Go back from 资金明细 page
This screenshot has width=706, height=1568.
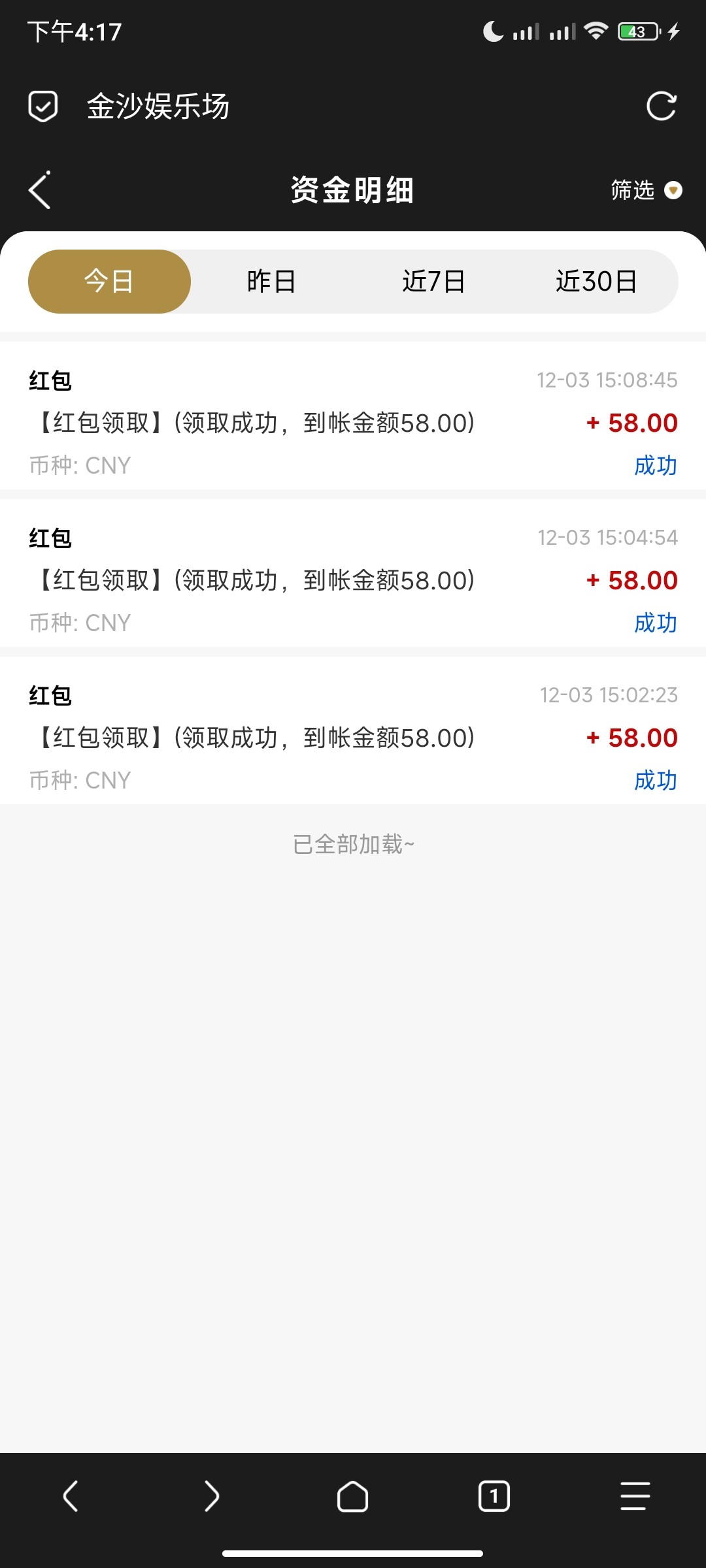coord(41,191)
